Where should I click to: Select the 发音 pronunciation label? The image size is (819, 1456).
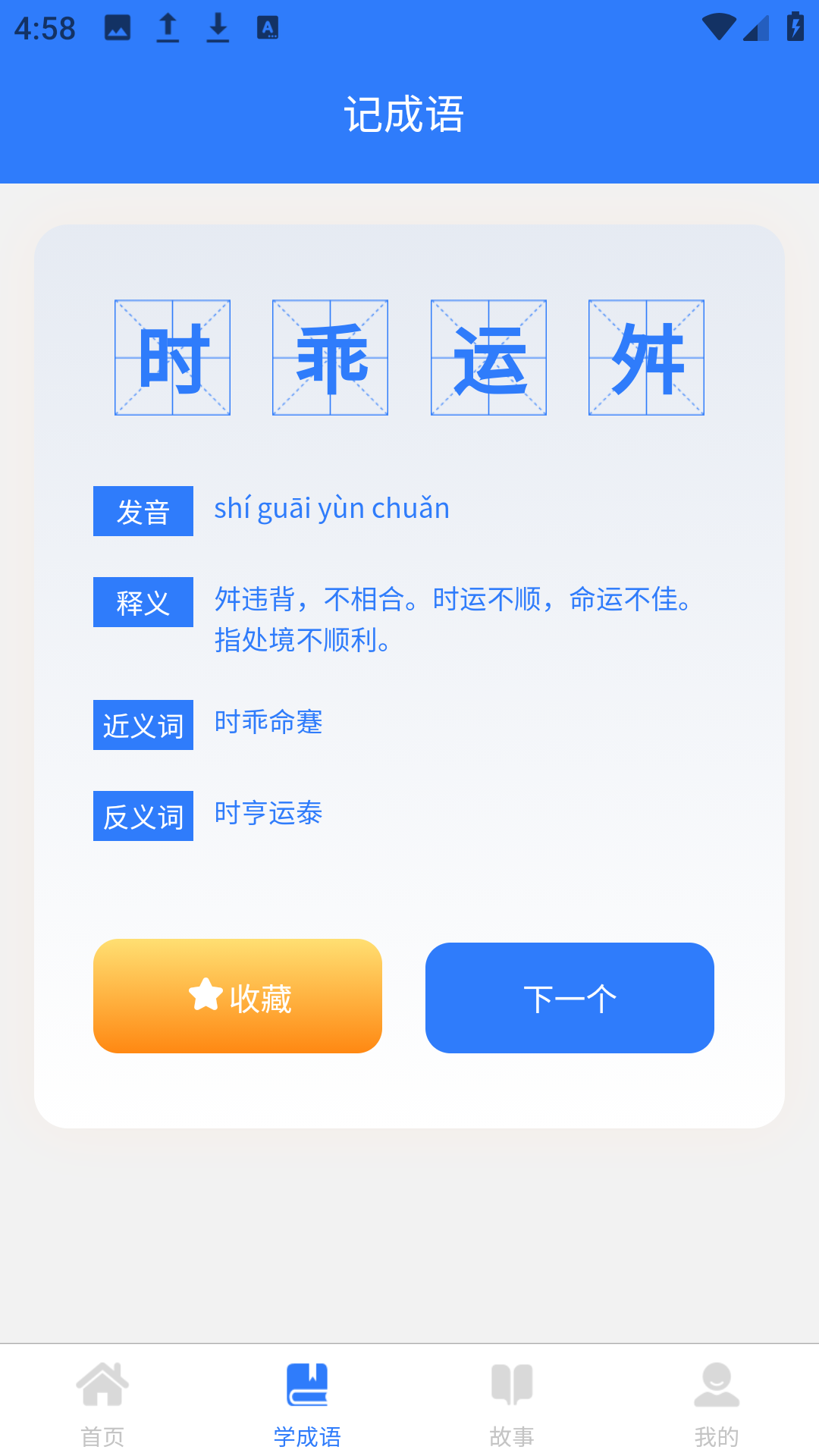143,510
